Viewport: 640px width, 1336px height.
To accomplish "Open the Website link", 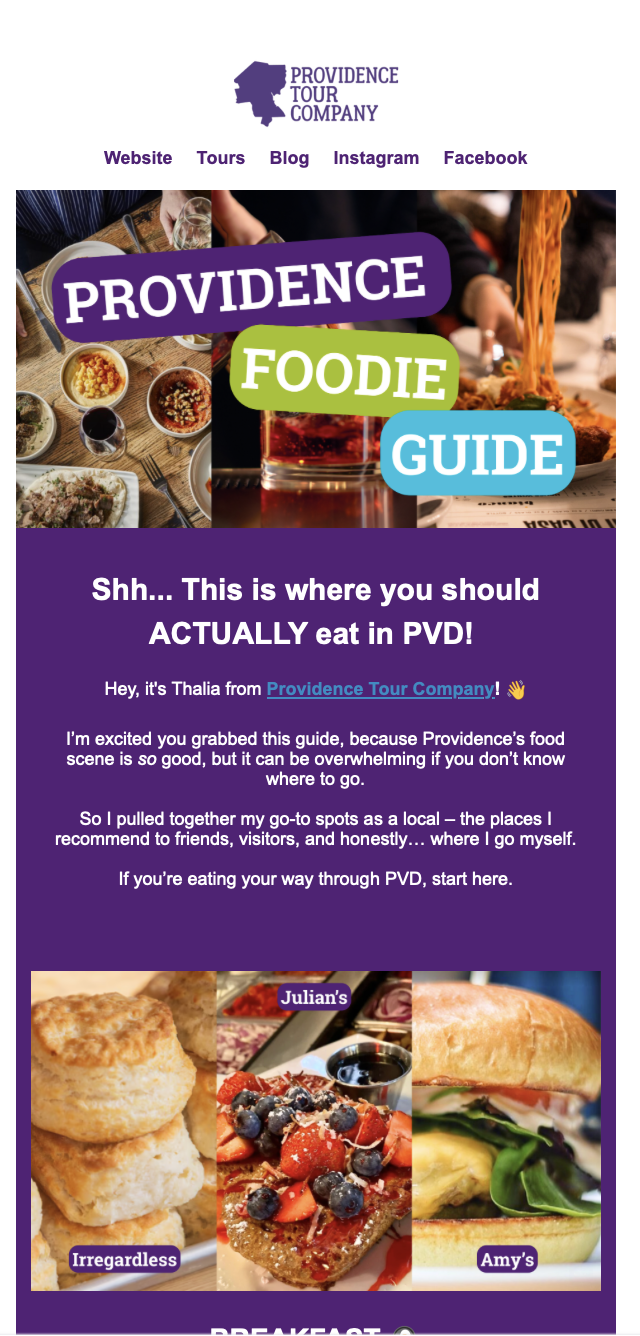I will [138, 158].
